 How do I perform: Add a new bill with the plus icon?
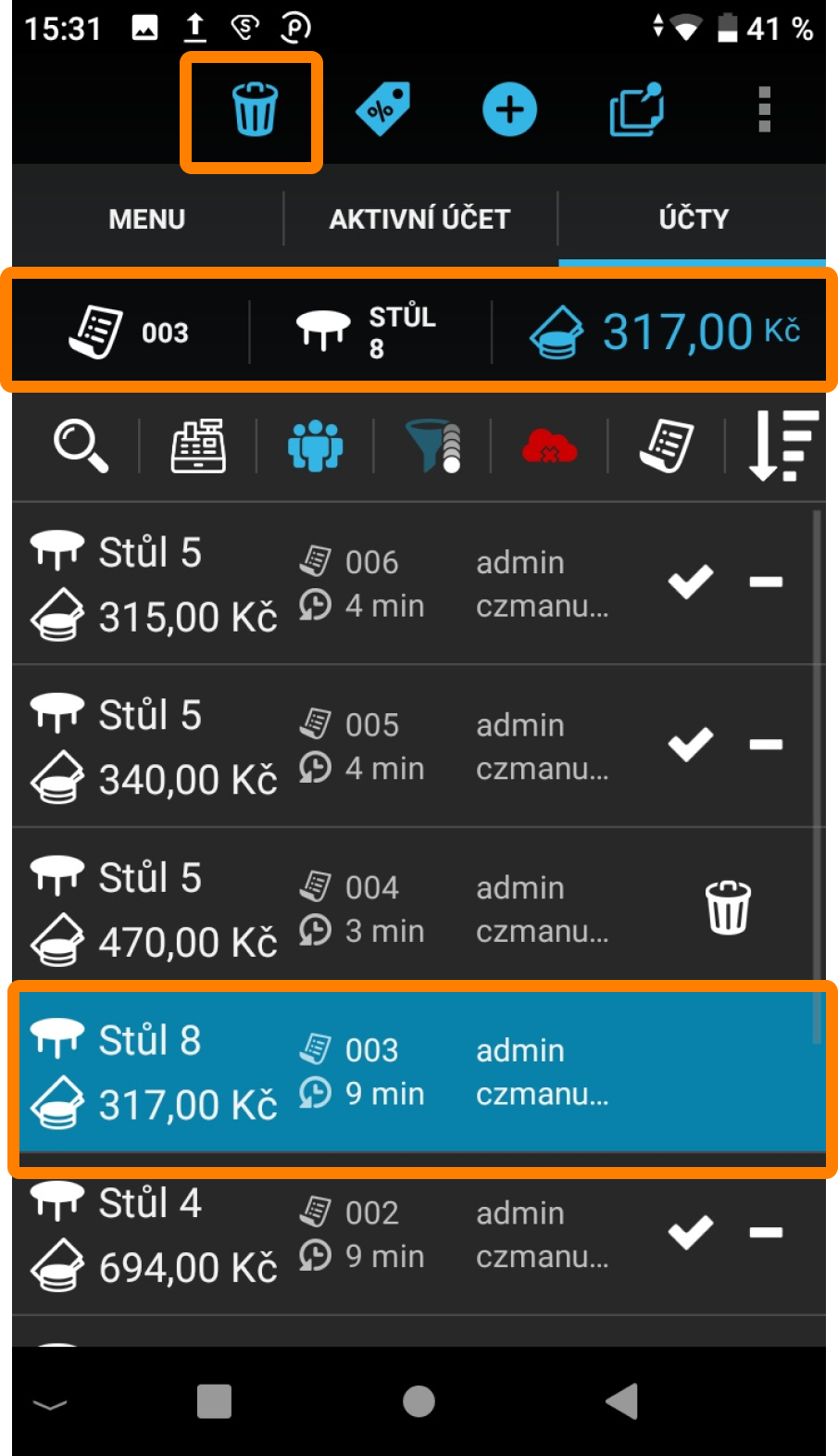[x=509, y=110]
